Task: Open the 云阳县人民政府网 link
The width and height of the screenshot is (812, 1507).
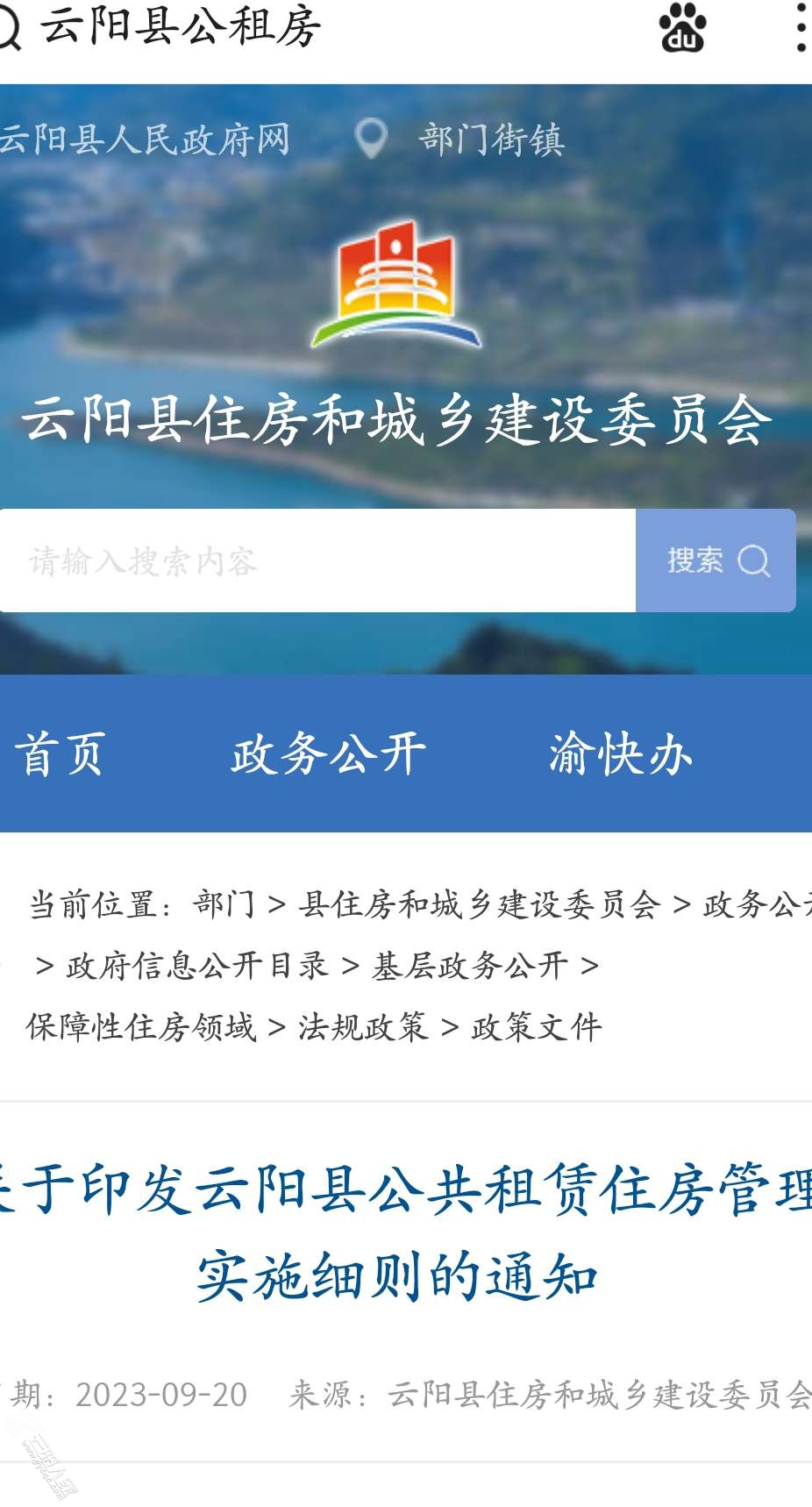Action: (x=144, y=139)
